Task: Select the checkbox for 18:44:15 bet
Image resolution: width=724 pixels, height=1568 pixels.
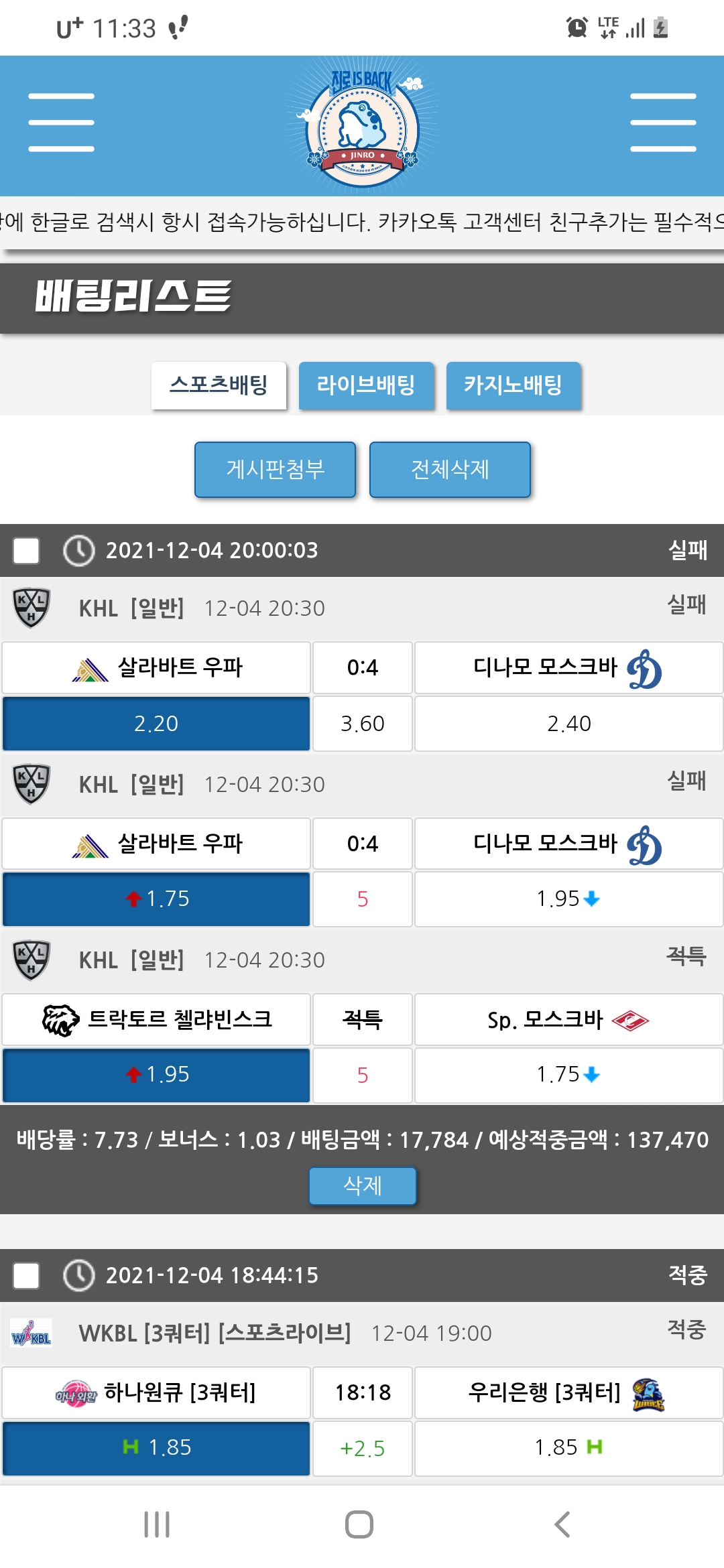Action: click(x=26, y=1275)
